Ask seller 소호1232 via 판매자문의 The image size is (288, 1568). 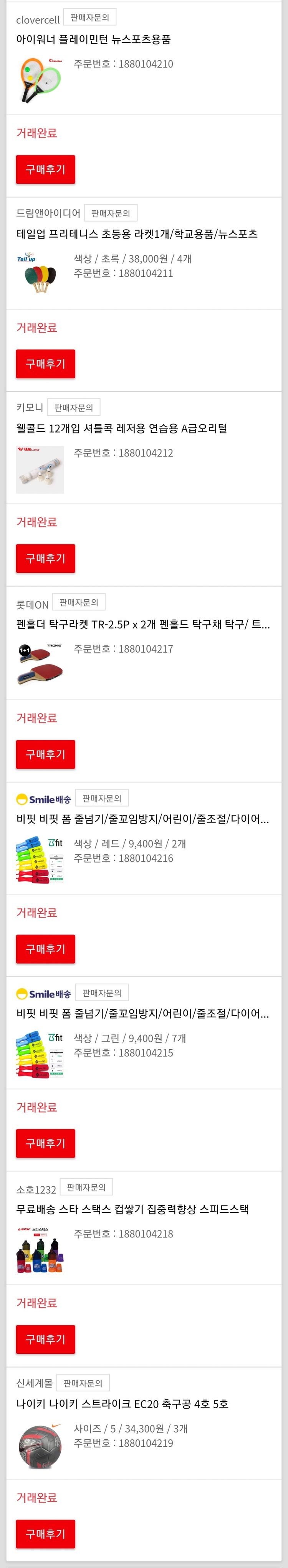[x=86, y=1188]
